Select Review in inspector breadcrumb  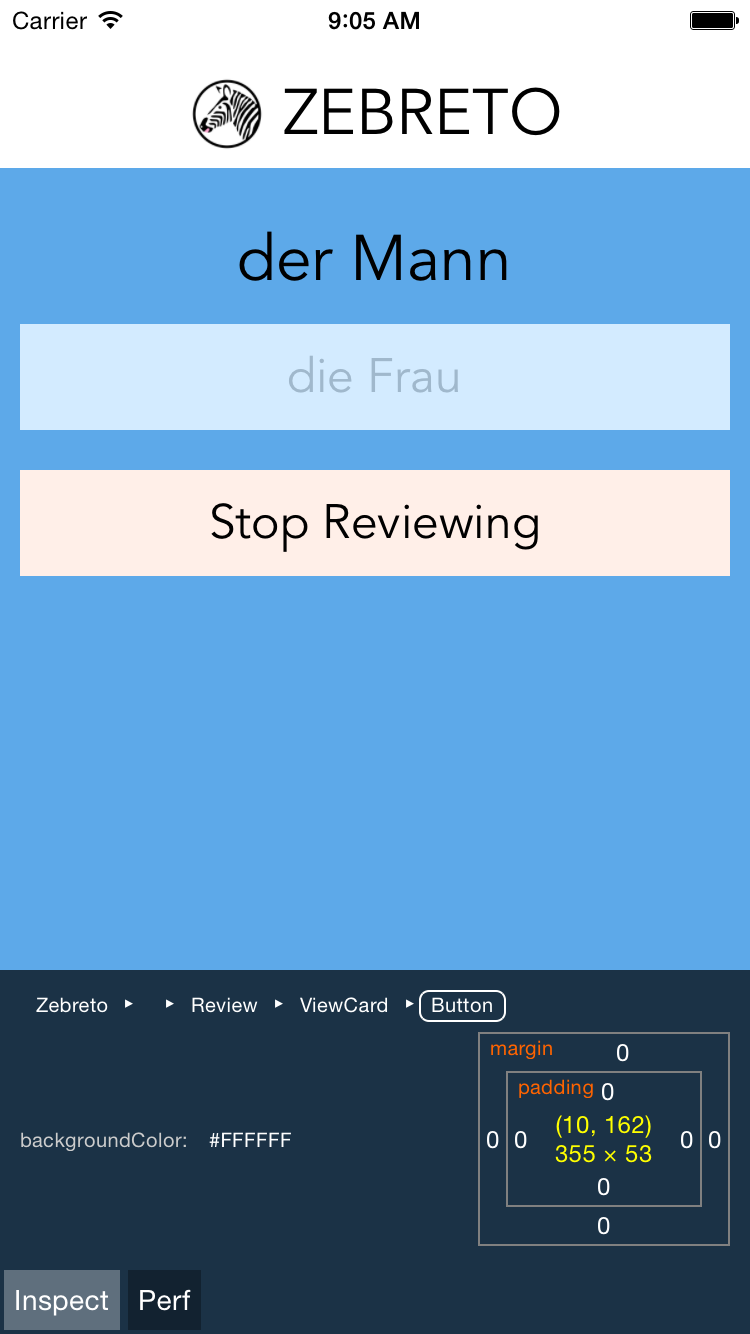pyautogui.click(x=224, y=1006)
